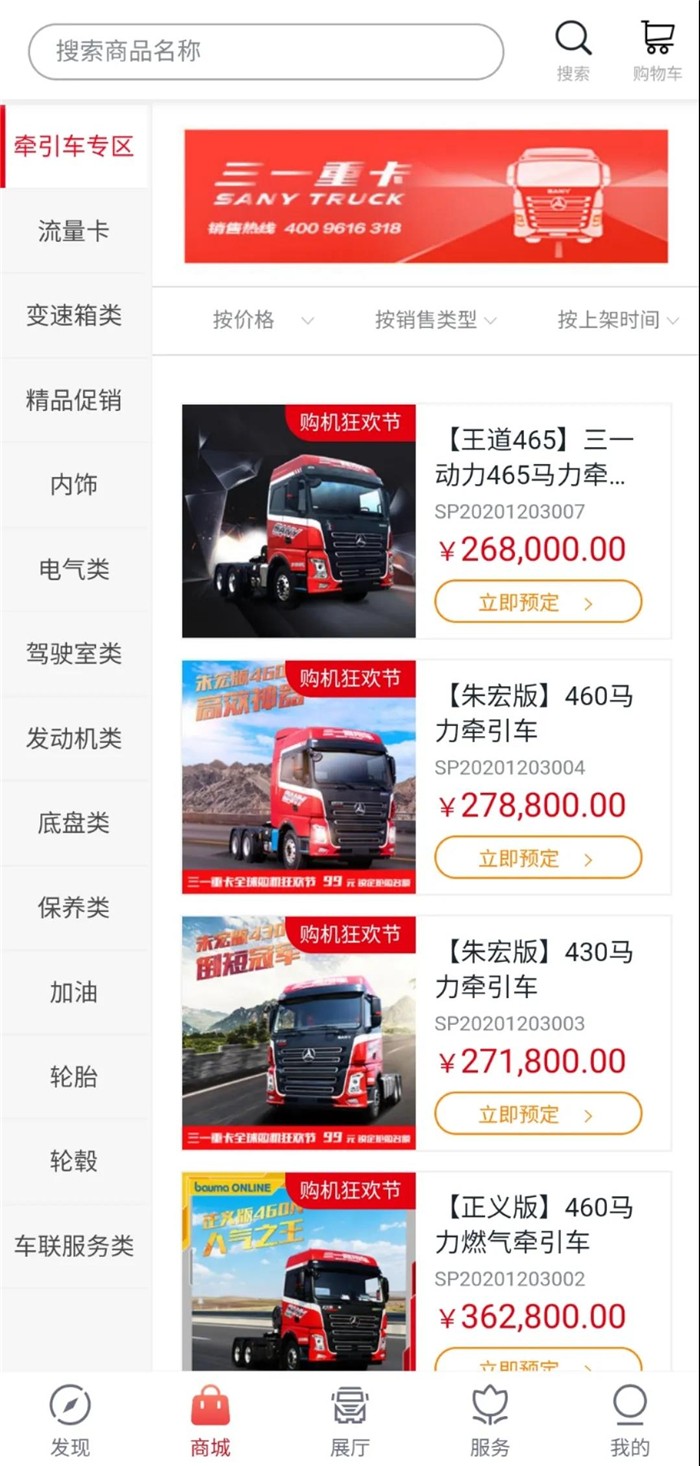Viewport: 700px width, 1466px height.
Task: Open the 车联服务类 category
Action: 74,1245
